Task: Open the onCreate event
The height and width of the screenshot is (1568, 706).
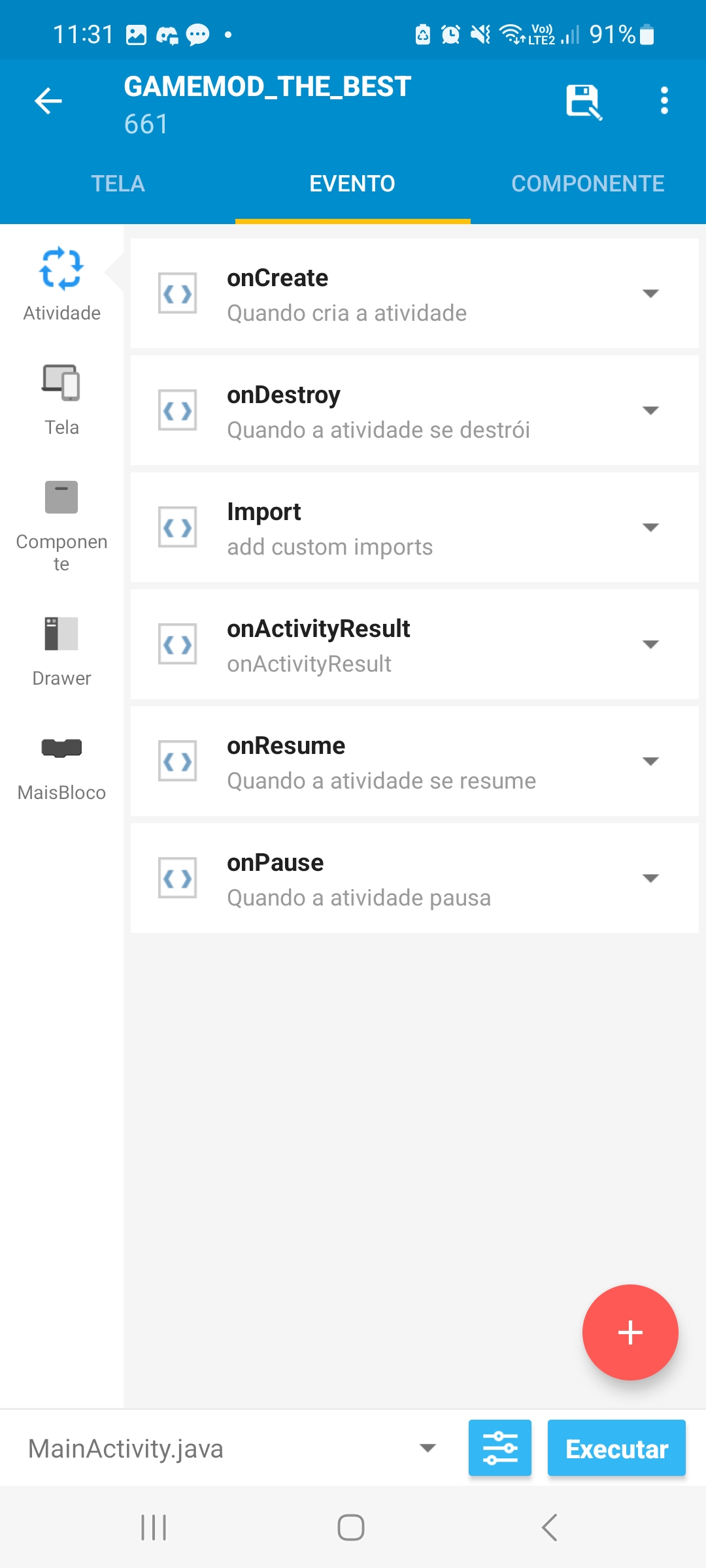Action: pos(414,293)
